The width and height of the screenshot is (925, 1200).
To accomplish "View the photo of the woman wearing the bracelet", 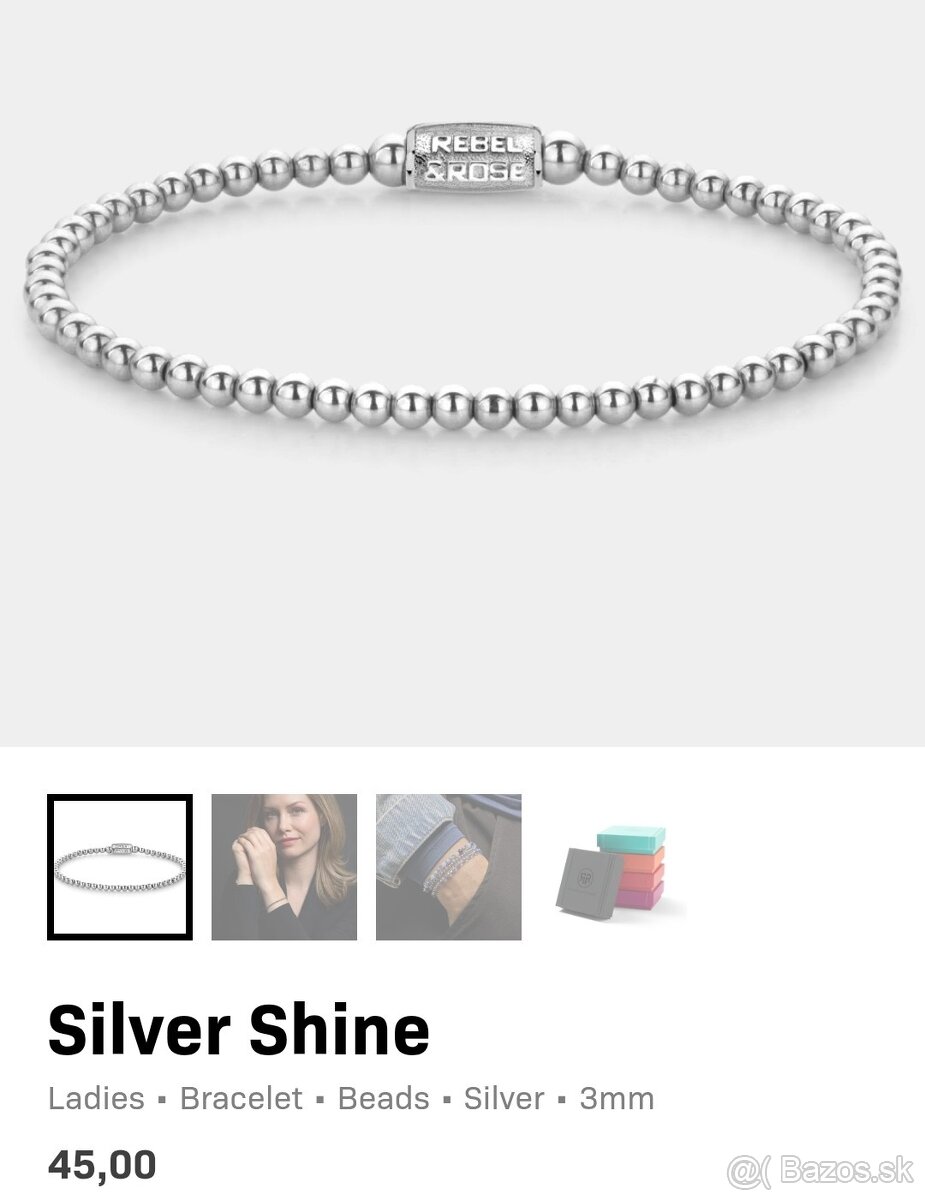I will click(284, 867).
